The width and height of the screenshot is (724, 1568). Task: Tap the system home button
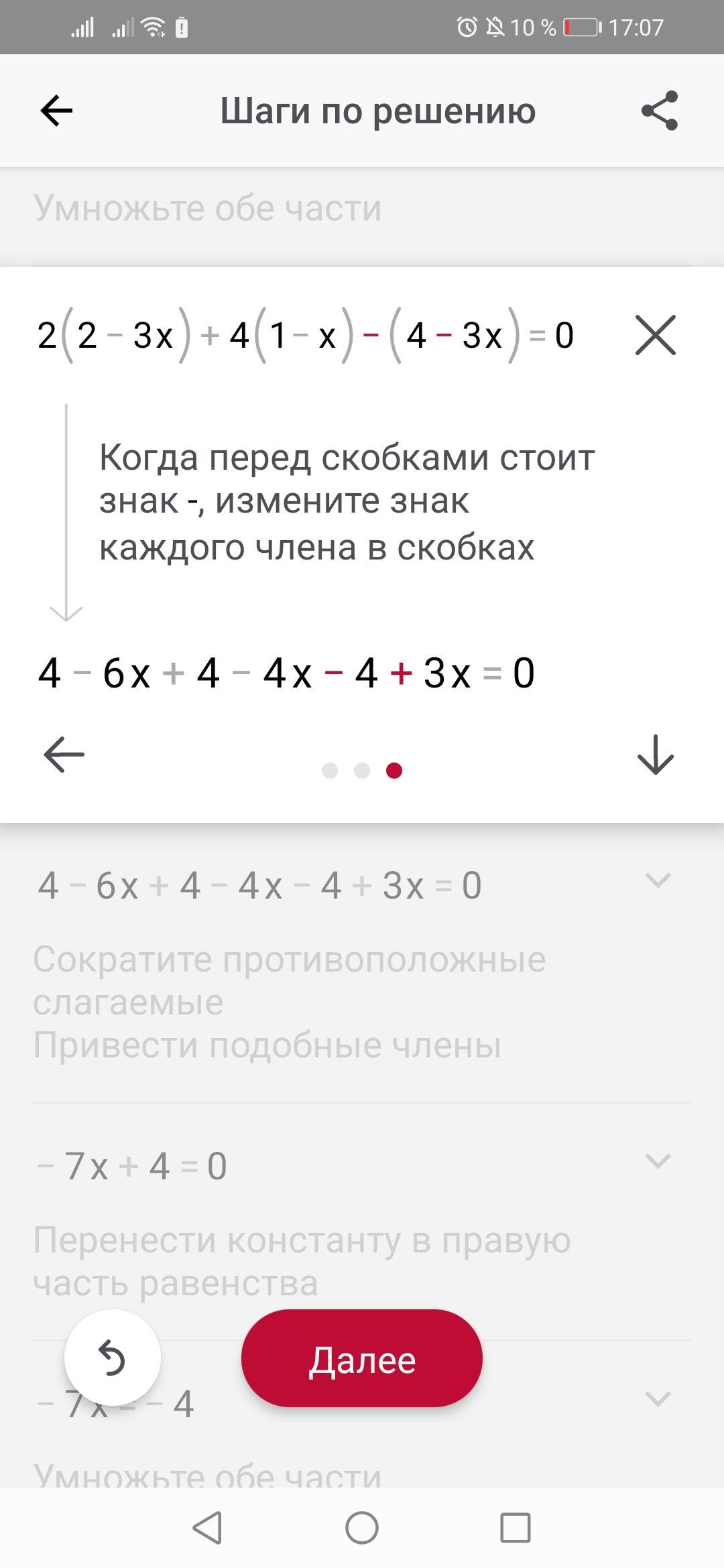362,1528
